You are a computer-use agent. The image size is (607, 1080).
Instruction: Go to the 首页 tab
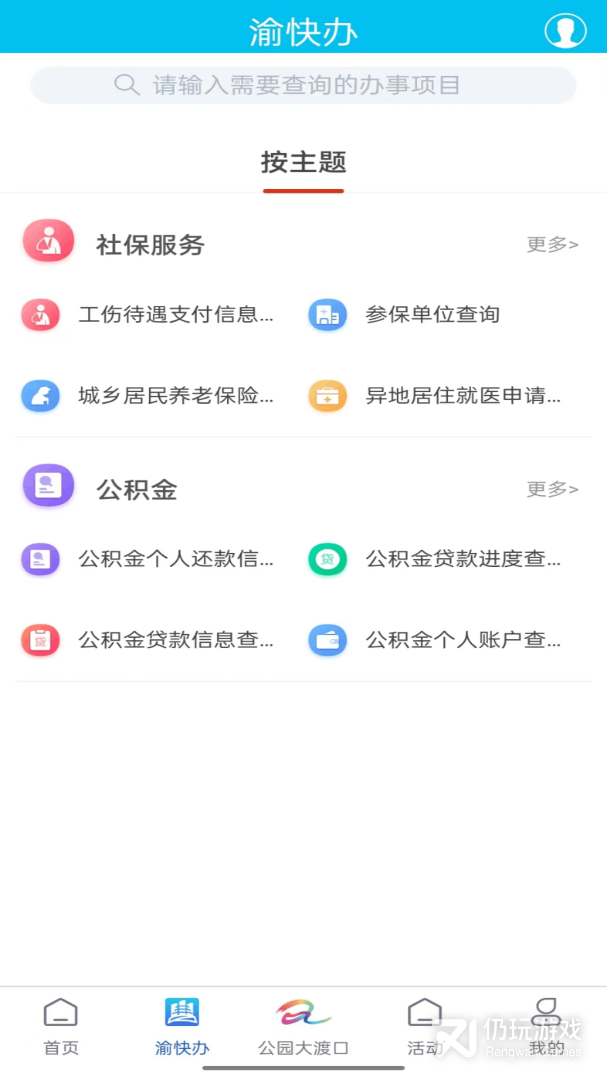click(x=61, y=1027)
